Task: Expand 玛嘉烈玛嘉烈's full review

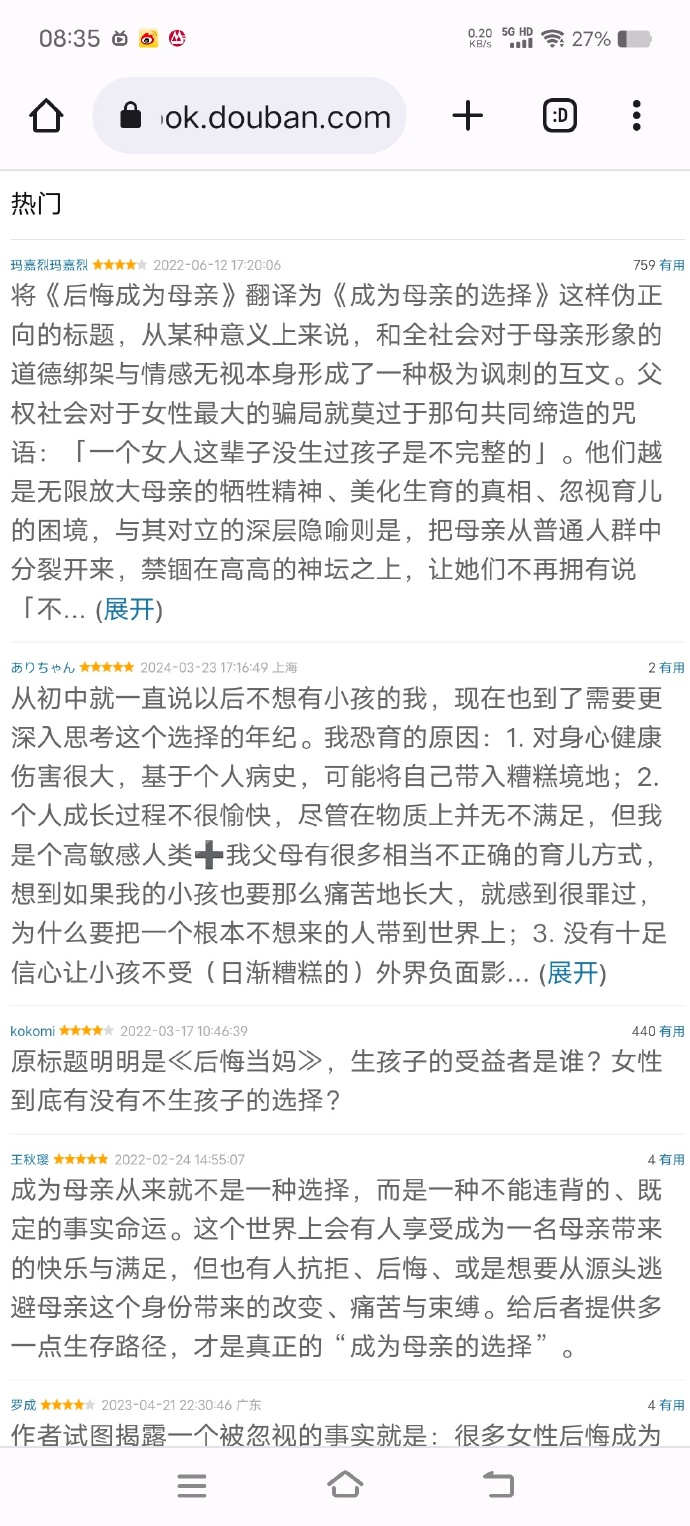Action: coord(129,609)
